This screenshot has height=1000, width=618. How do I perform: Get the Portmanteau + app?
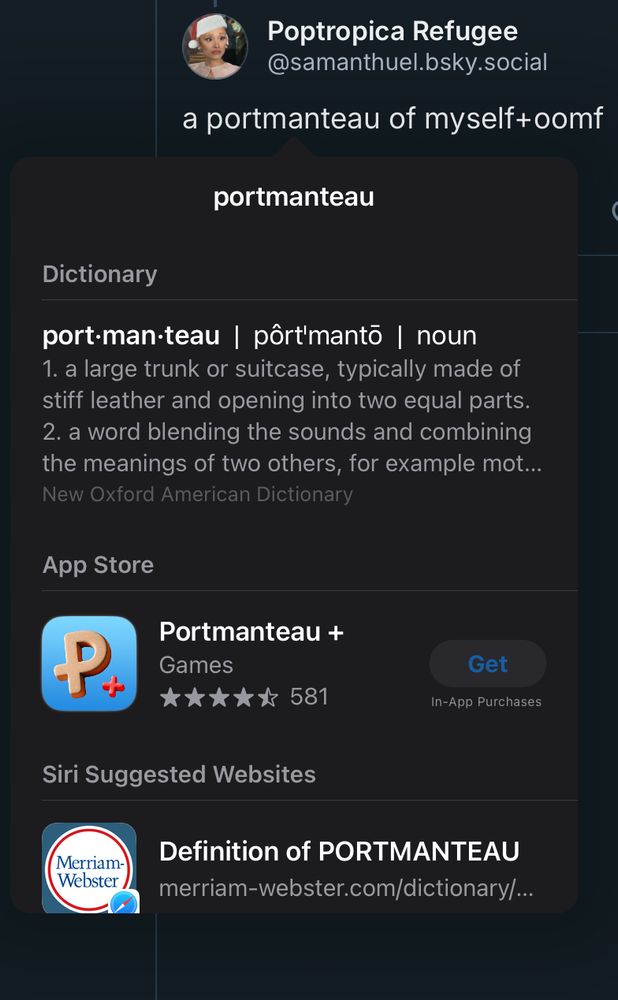point(487,664)
